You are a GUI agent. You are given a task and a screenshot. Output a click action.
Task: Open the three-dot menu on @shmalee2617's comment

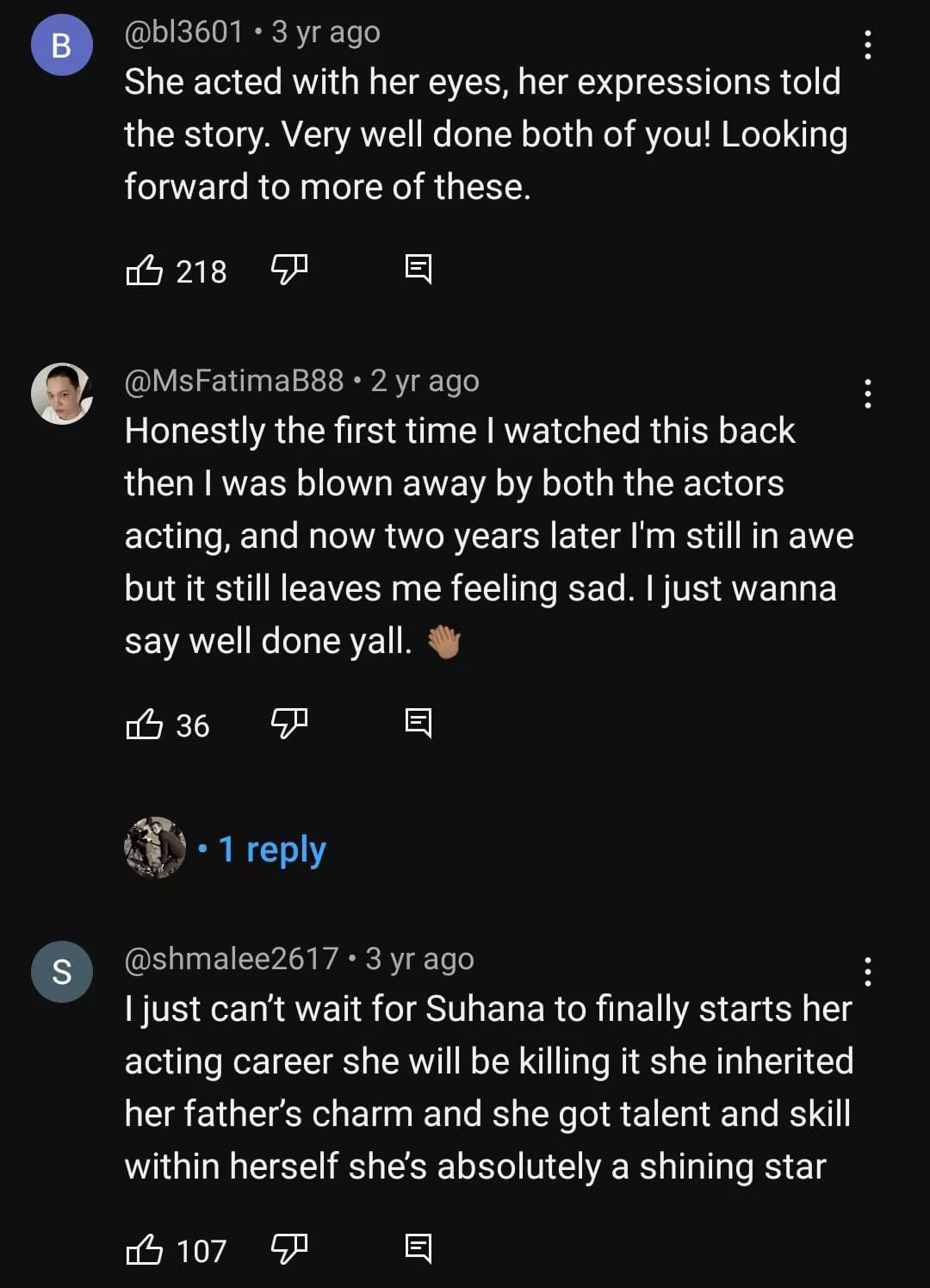click(x=867, y=972)
